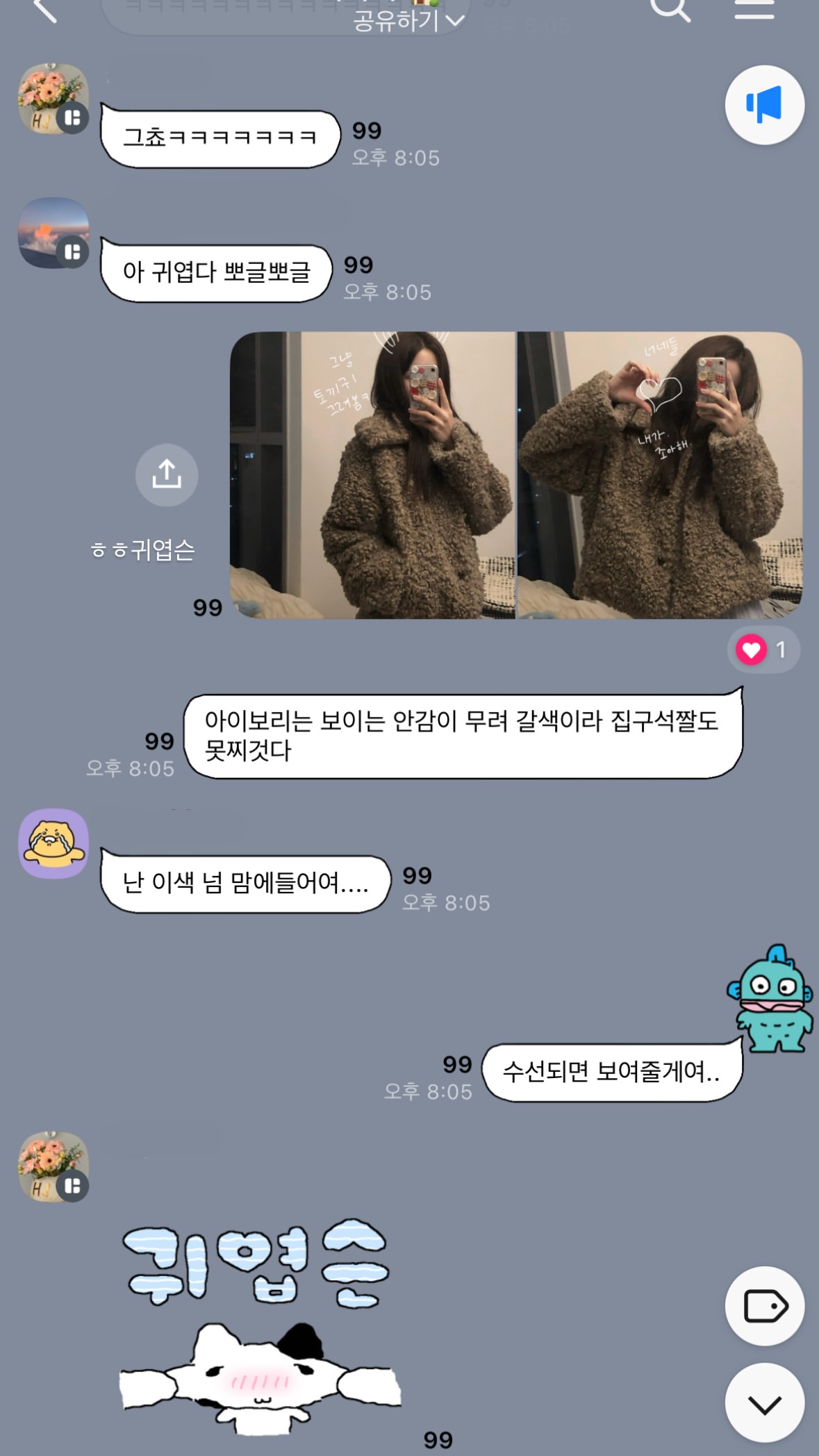
Task: Open the blue megaphone notice button
Action: [765, 105]
